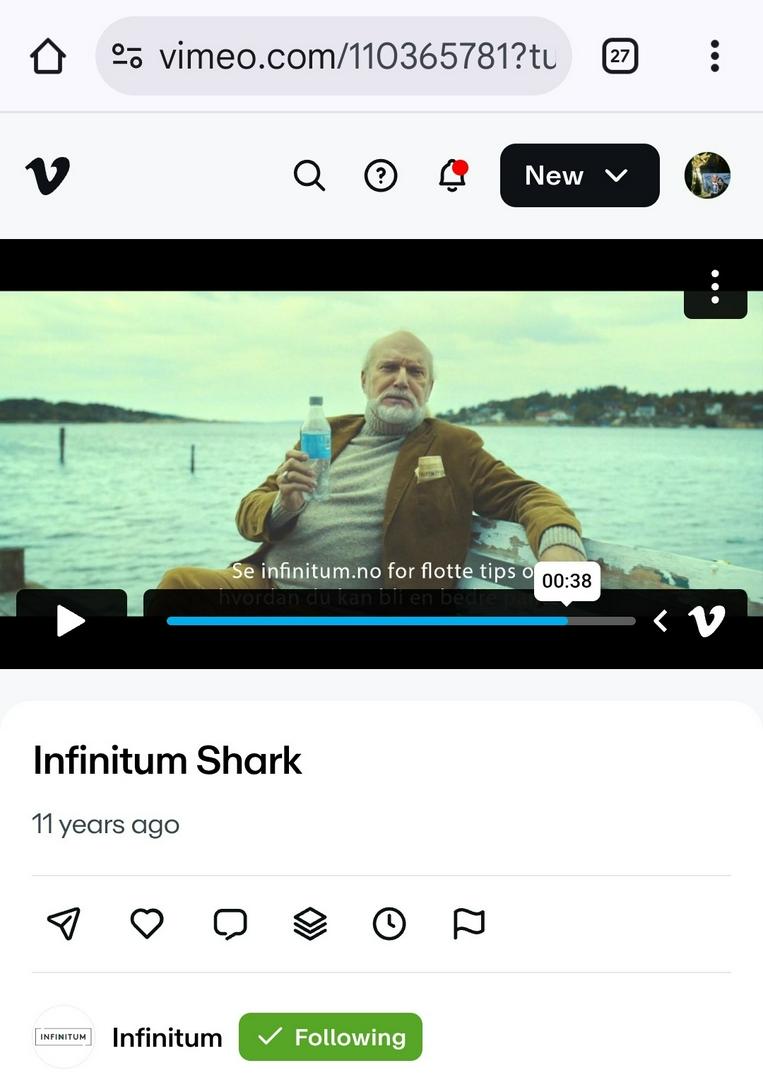Tap the Following button for Infinitum
The height and width of the screenshot is (1080, 763).
pyautogui.click(x=330, y=1037)
